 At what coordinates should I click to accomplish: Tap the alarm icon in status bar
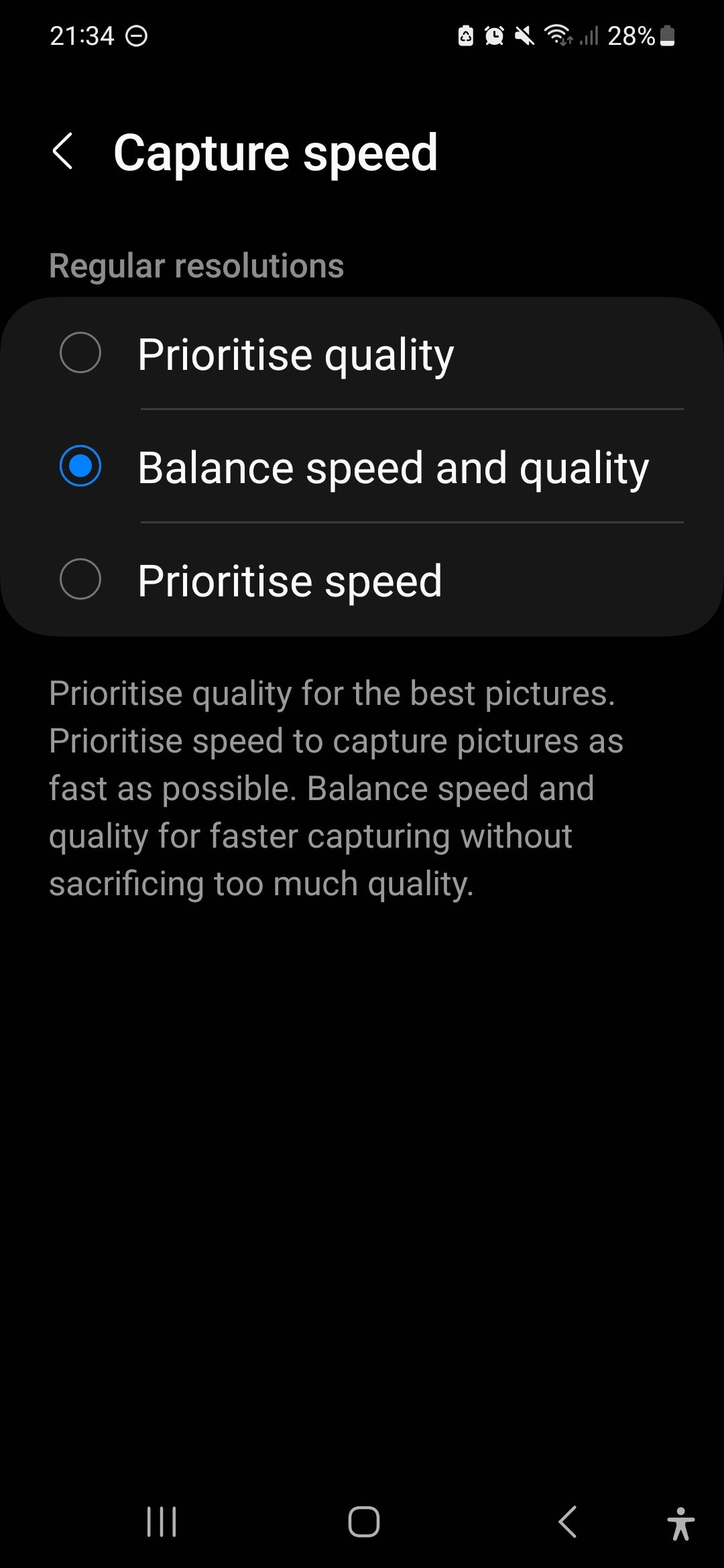tap(494, 37)
